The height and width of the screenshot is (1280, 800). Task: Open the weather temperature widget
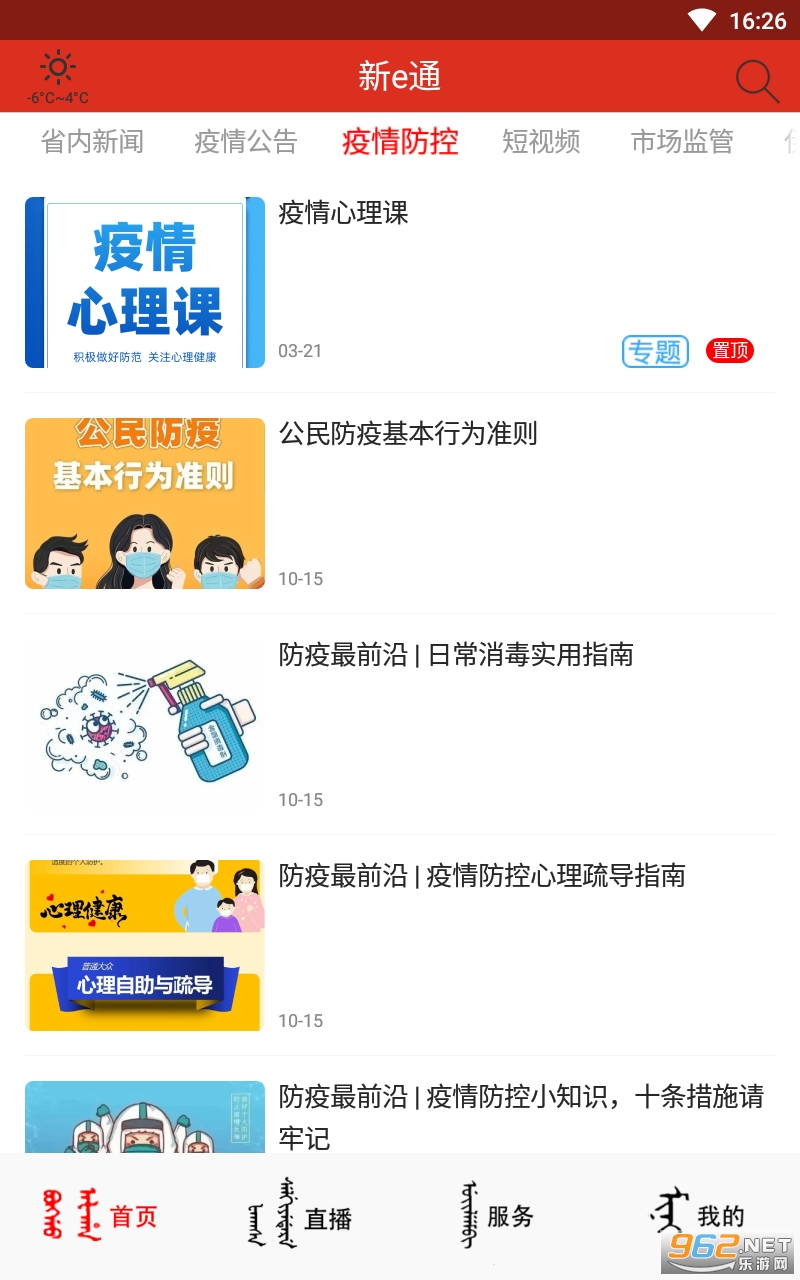[57, 78]
